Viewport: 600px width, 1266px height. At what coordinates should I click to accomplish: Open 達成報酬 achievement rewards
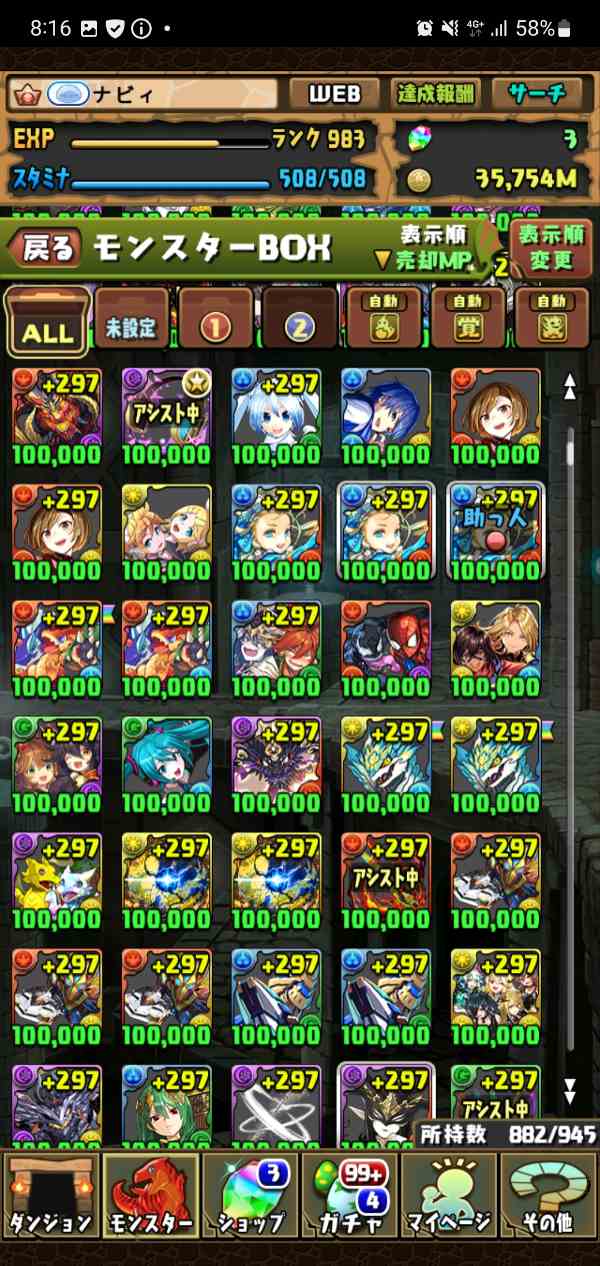(433, 95)
